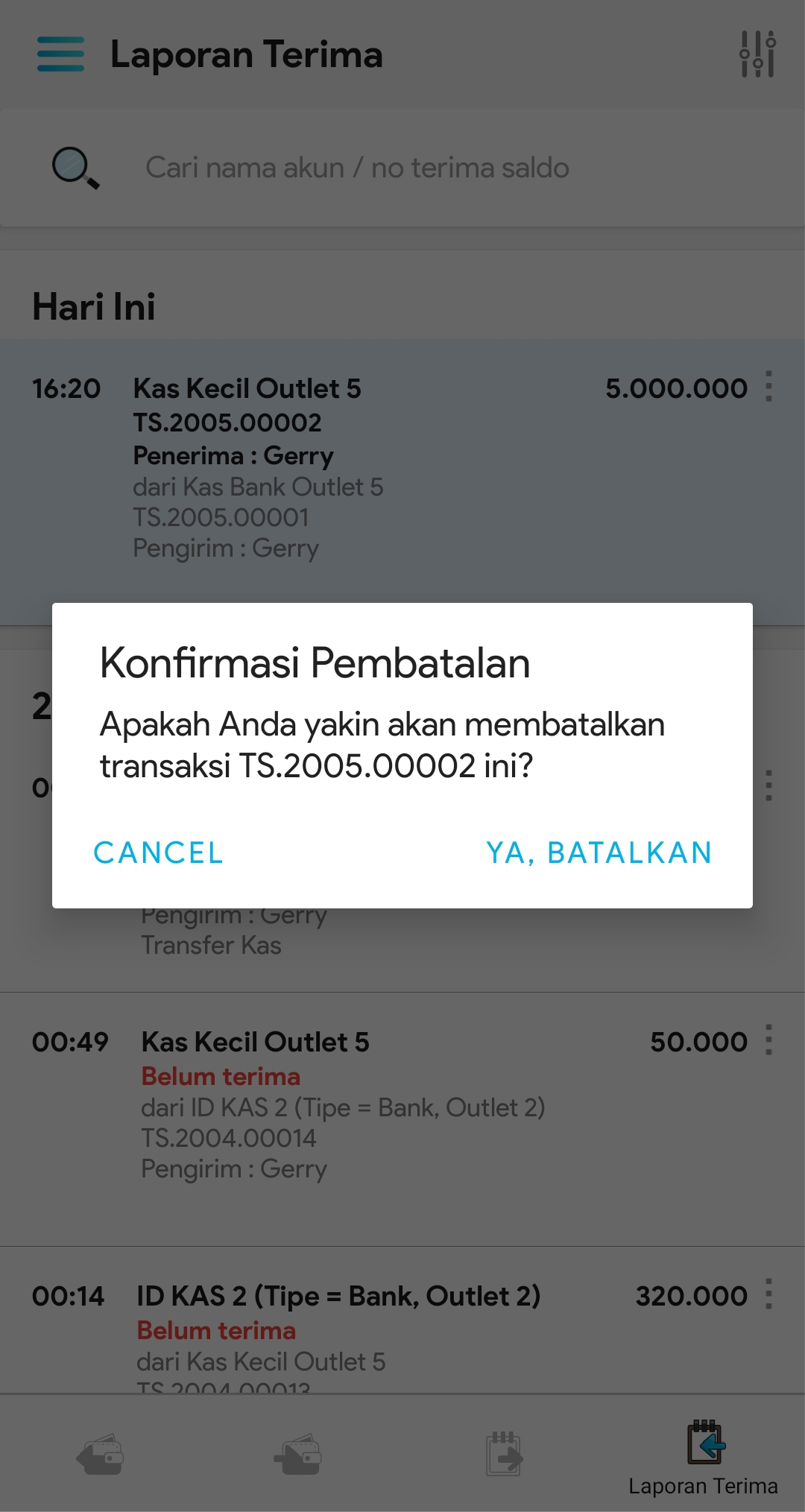Confirm cancellation with YA, BATALKAN
This screenshot has height=1512, width=805.
tap(599, 853)
